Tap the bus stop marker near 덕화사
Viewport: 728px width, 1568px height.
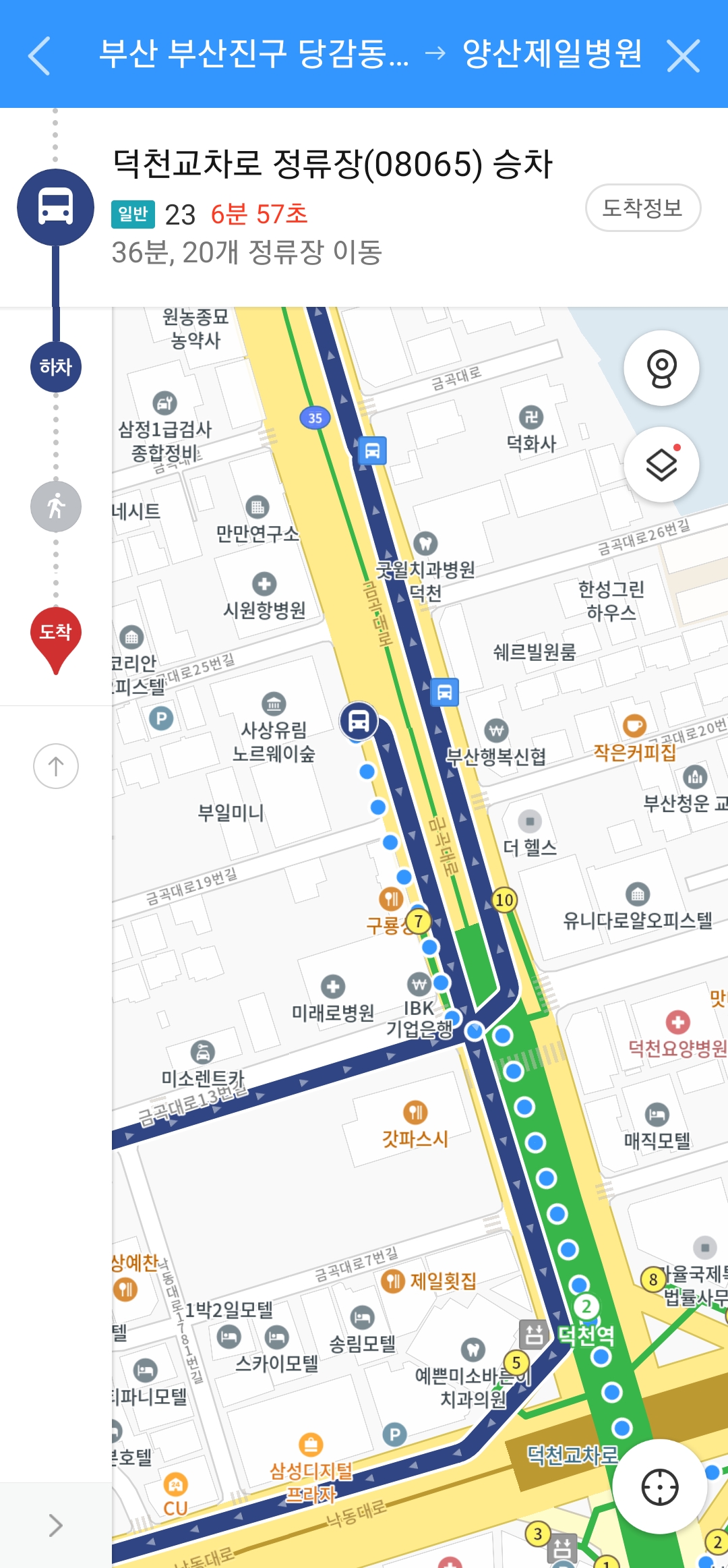(x=372, y=451)
